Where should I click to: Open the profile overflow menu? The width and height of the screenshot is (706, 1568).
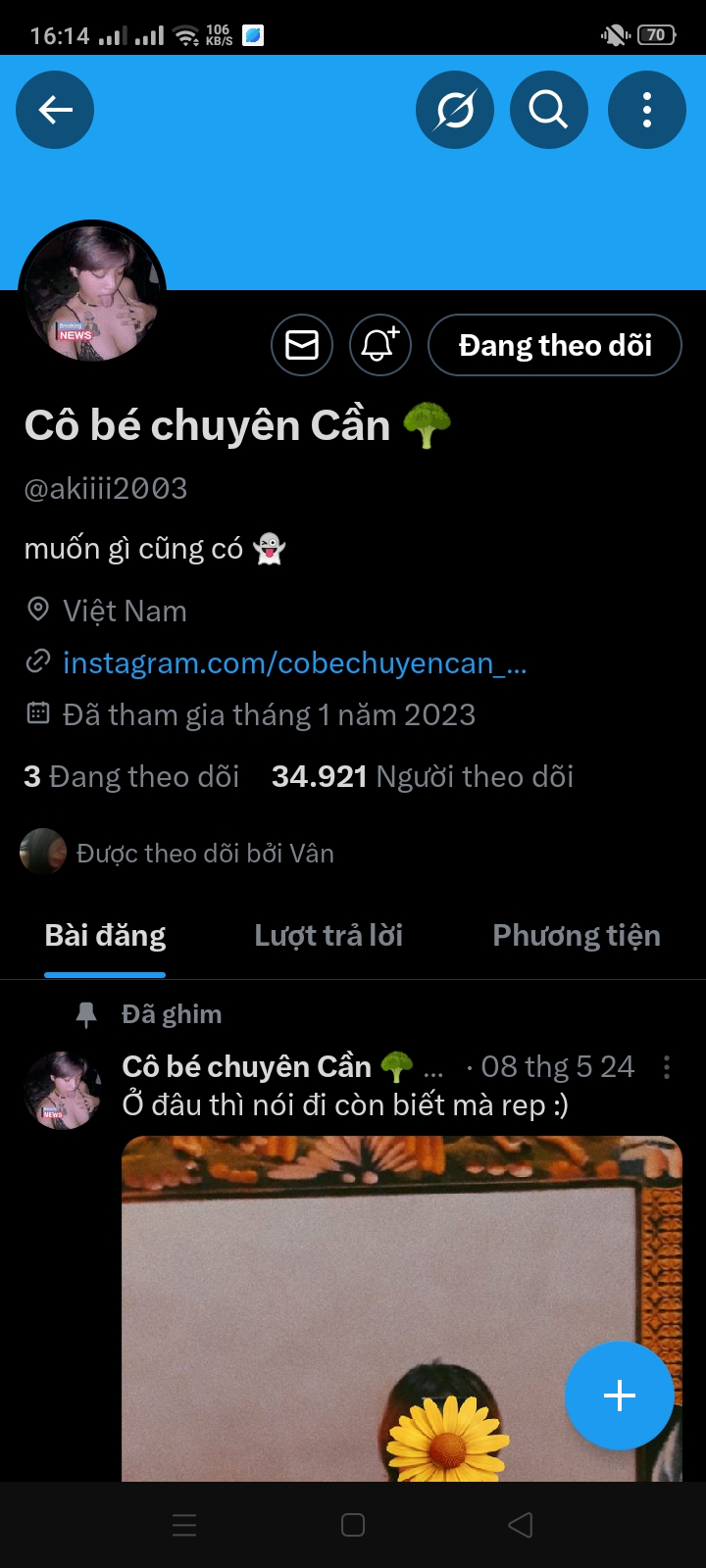tap(647, 110)
